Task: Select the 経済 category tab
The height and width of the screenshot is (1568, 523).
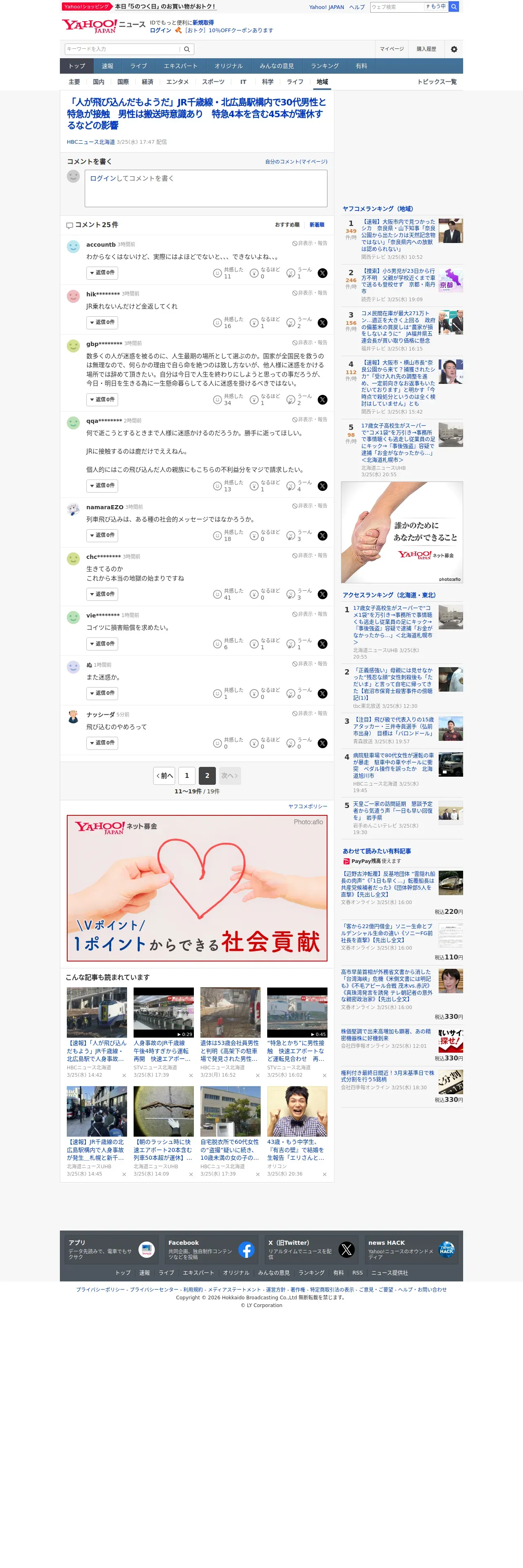Action: pos(147,82)
